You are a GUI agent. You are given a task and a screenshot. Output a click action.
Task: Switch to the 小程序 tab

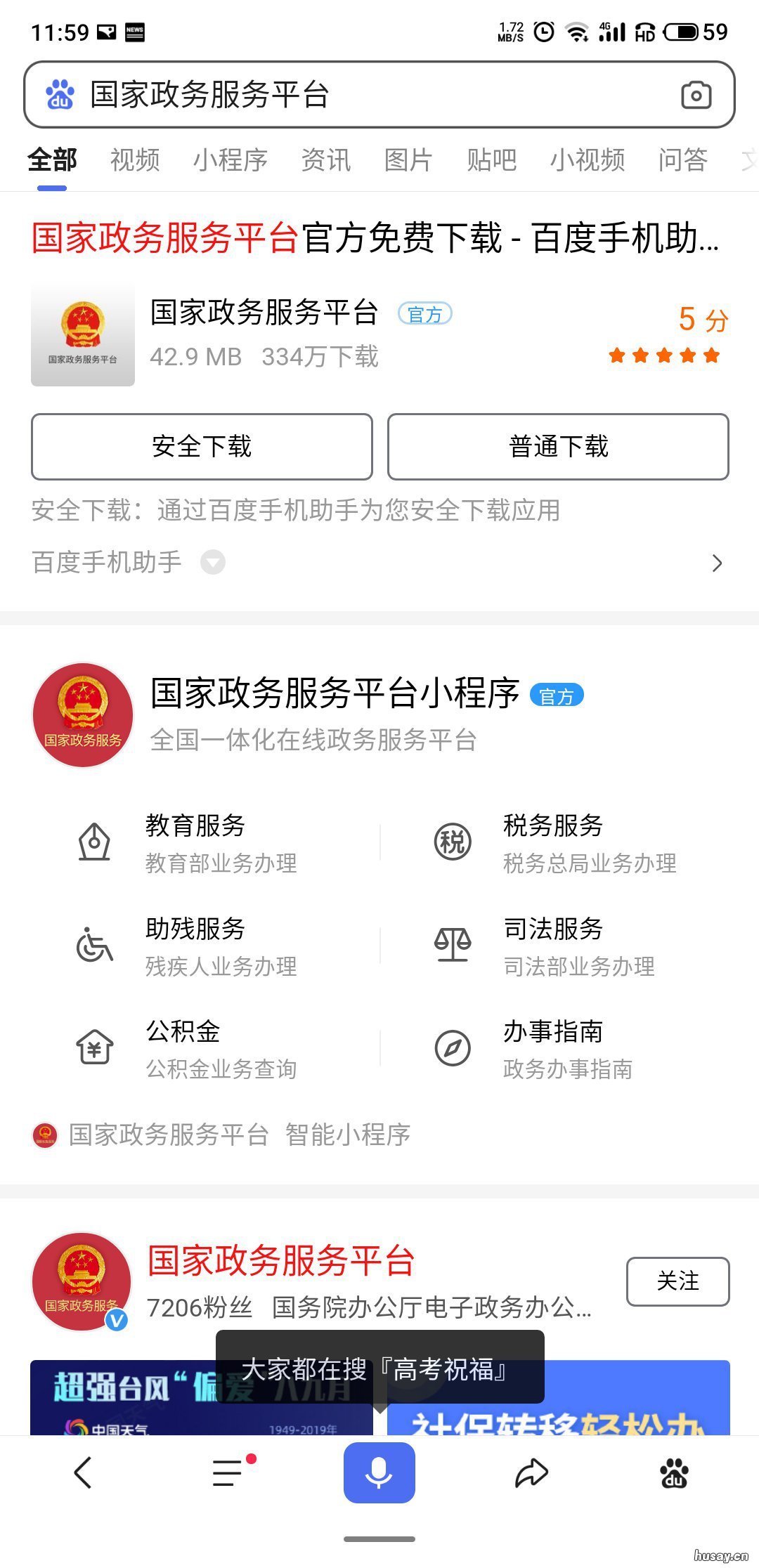coord(230,160)
